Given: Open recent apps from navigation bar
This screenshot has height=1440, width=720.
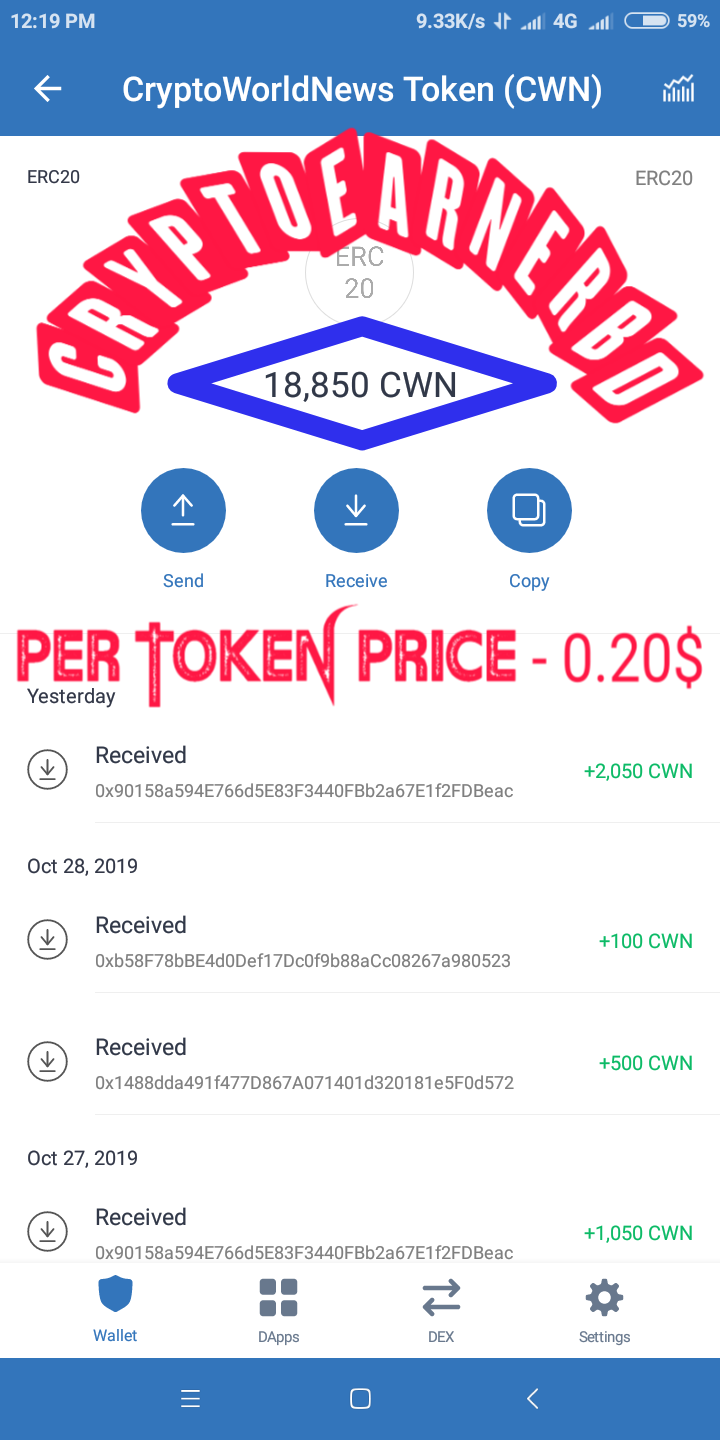Looking at the screenshot, I should coord(190,1399).
